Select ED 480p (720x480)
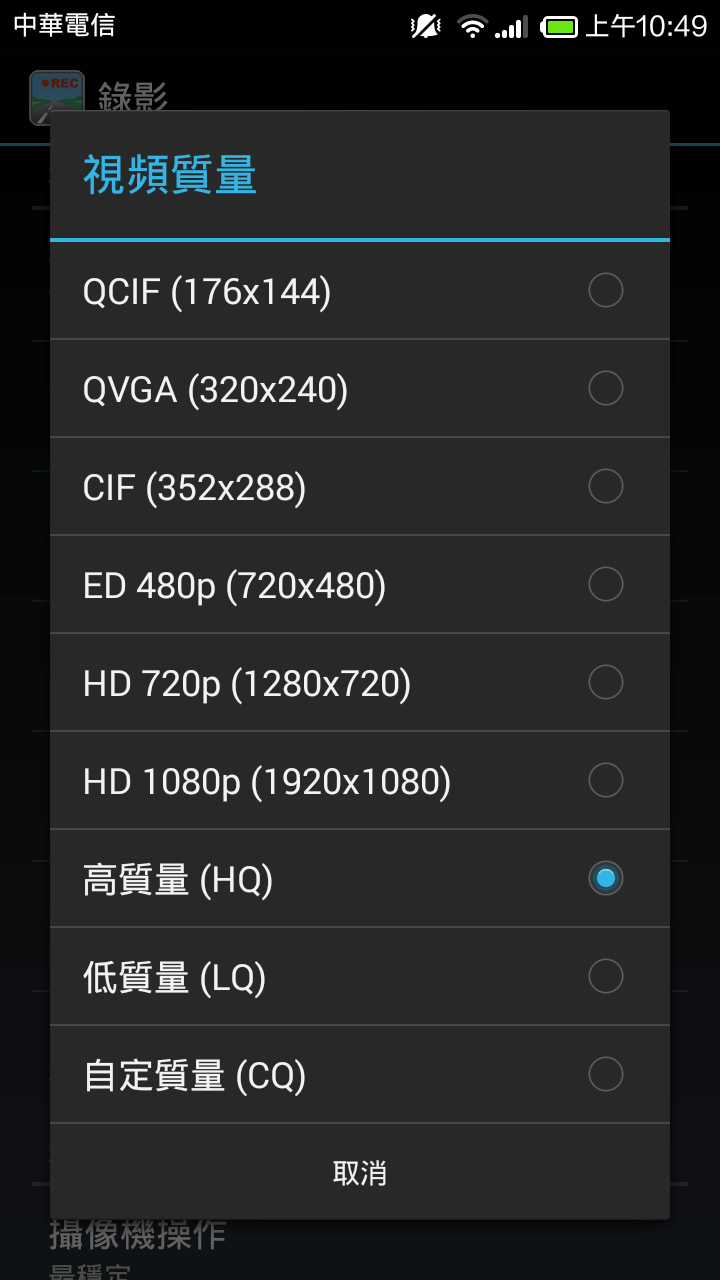Image resolution: width=720 pixels, height=1280 pixels. click(360, 585)
